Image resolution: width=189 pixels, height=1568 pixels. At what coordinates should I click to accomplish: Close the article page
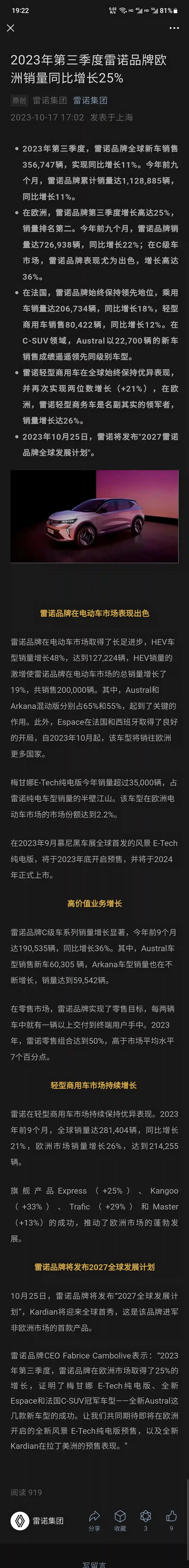(10, 28)
